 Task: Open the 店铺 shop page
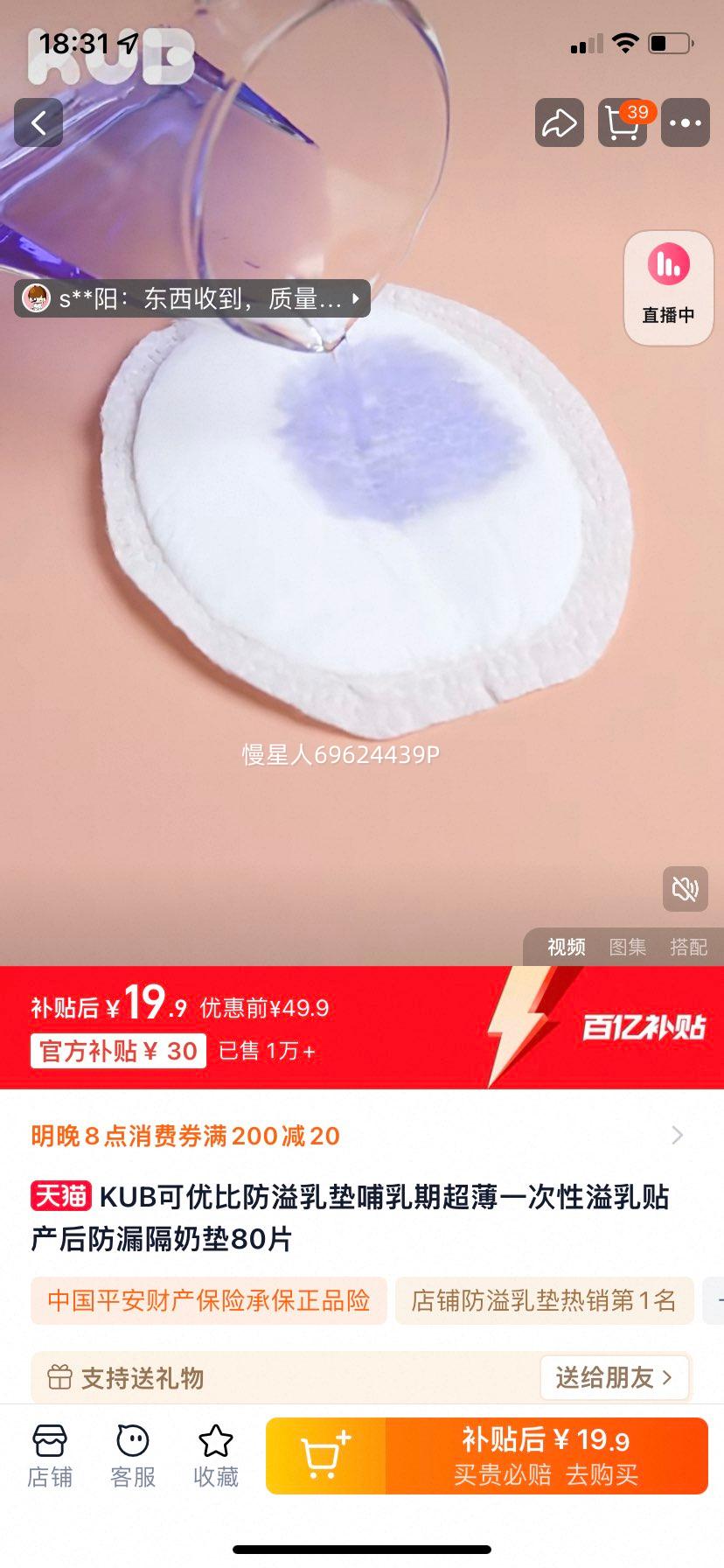pyautogui.click(x=50, y=1452)
